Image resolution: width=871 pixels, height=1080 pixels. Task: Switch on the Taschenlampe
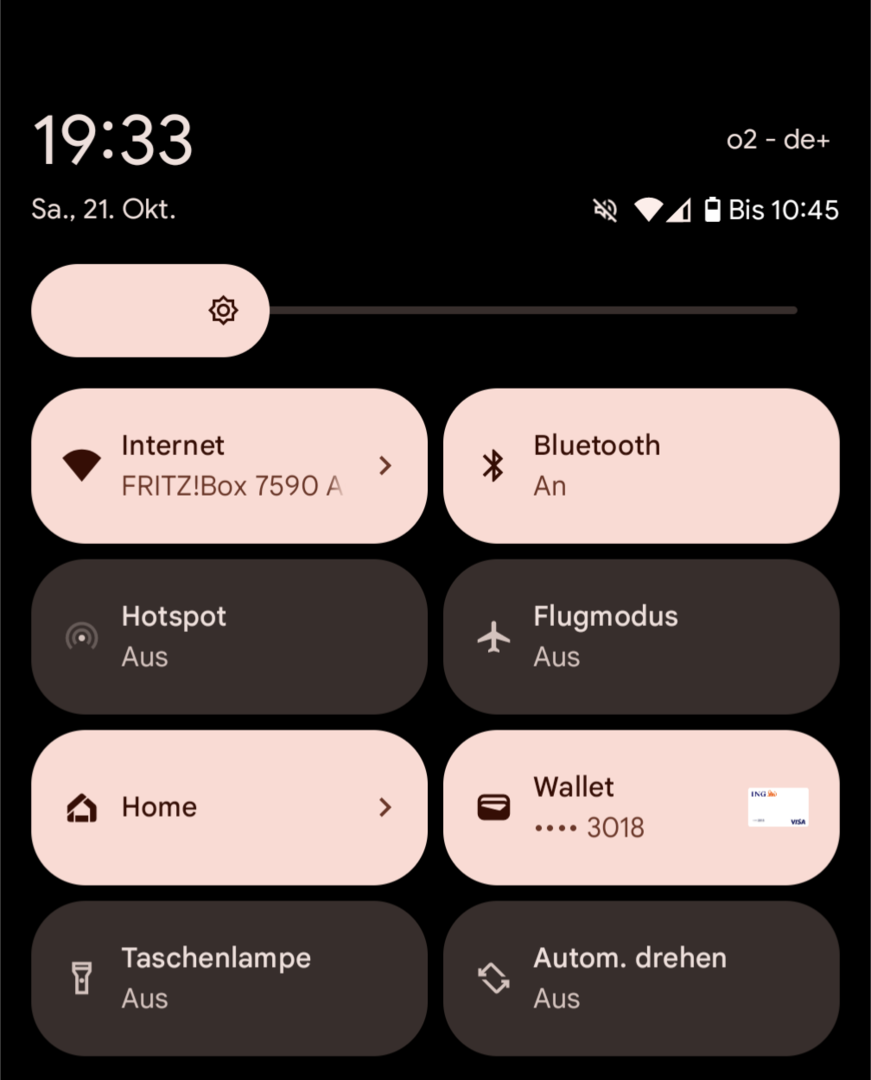point(229,978)
